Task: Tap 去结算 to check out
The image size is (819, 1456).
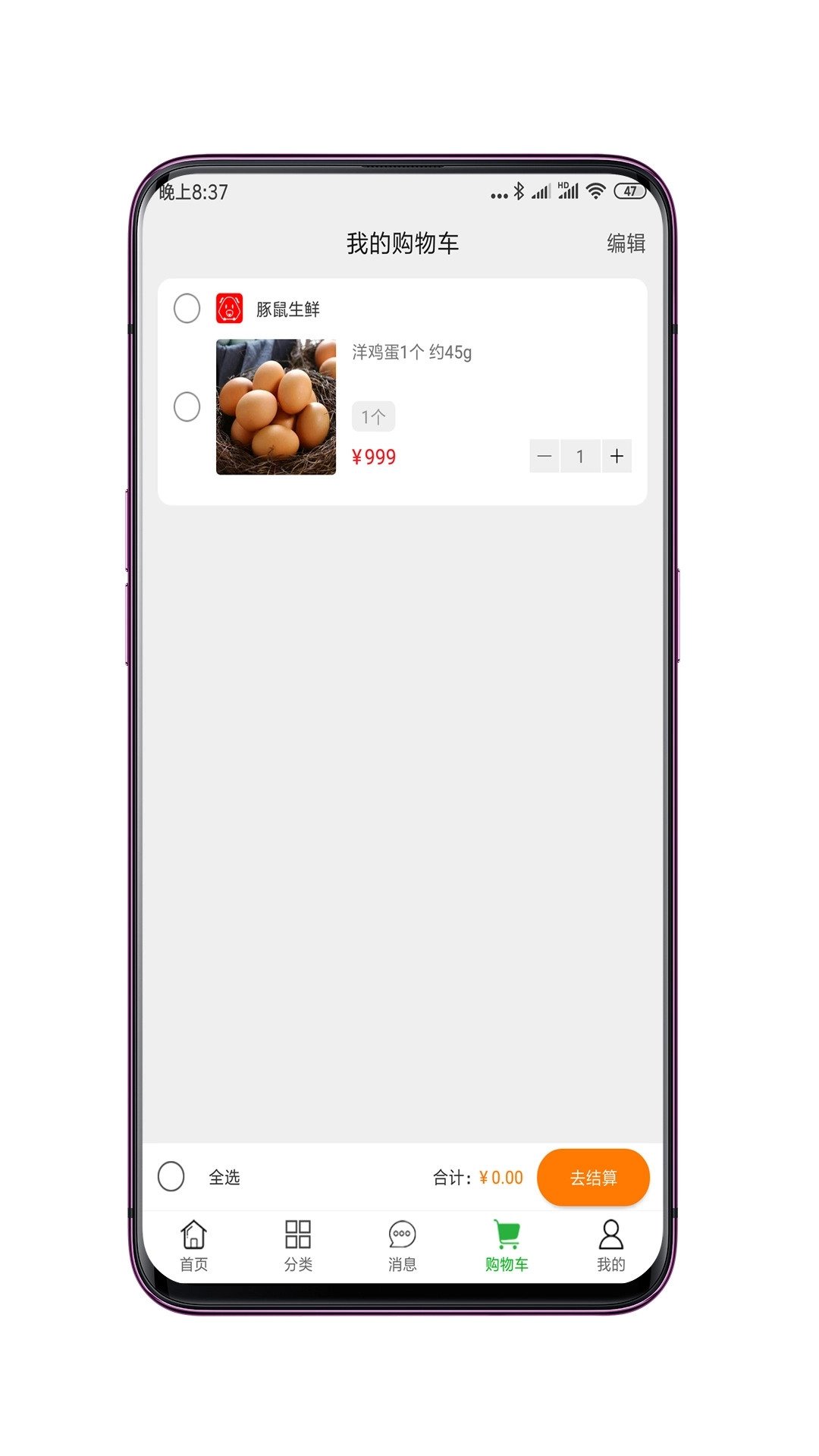Action: tap(593, 1178)
